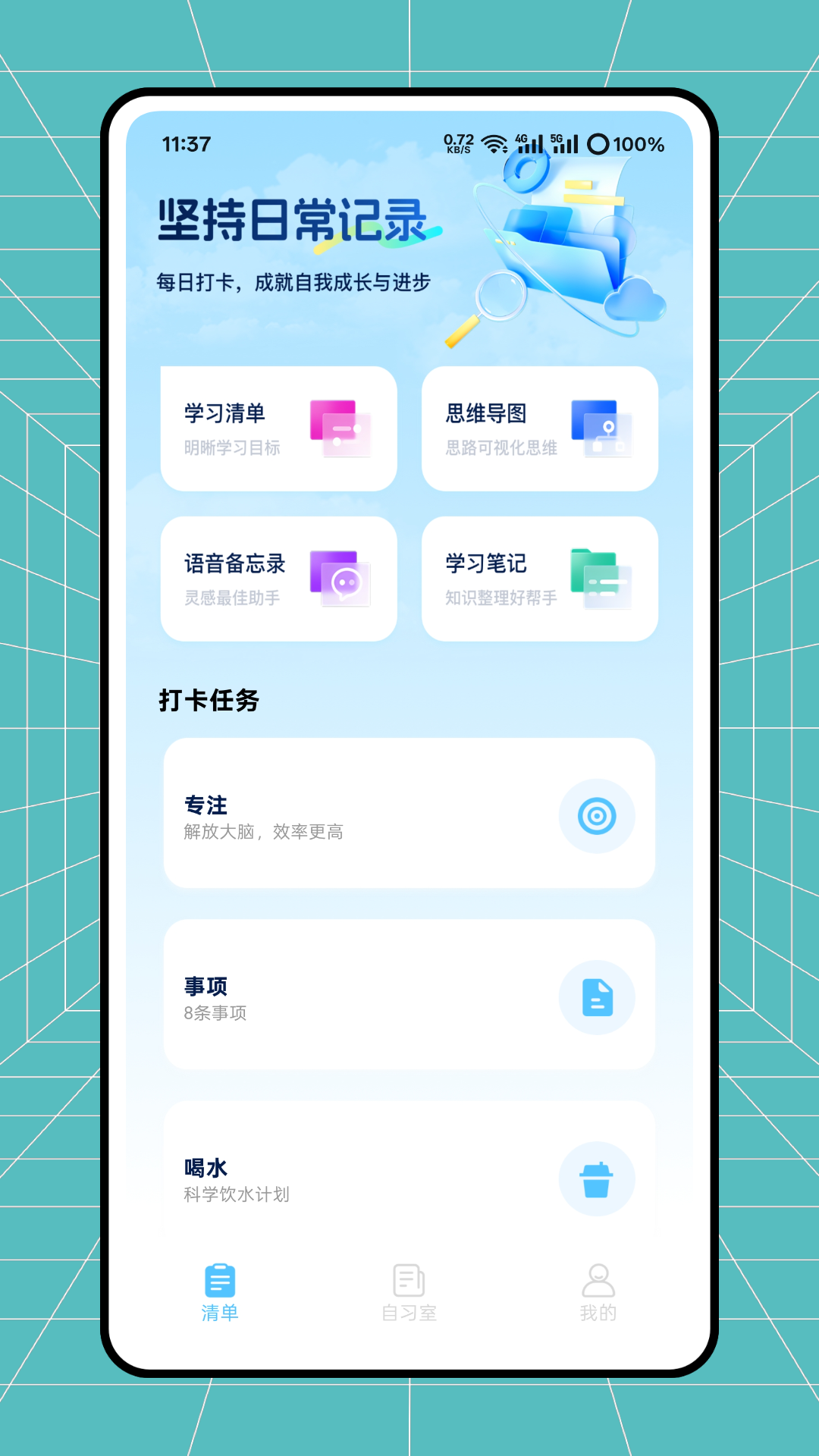The width and height of the screenshot is (819, 1456).
Task: Select the 思维导图 mind map icon
Action: point(603,428)
